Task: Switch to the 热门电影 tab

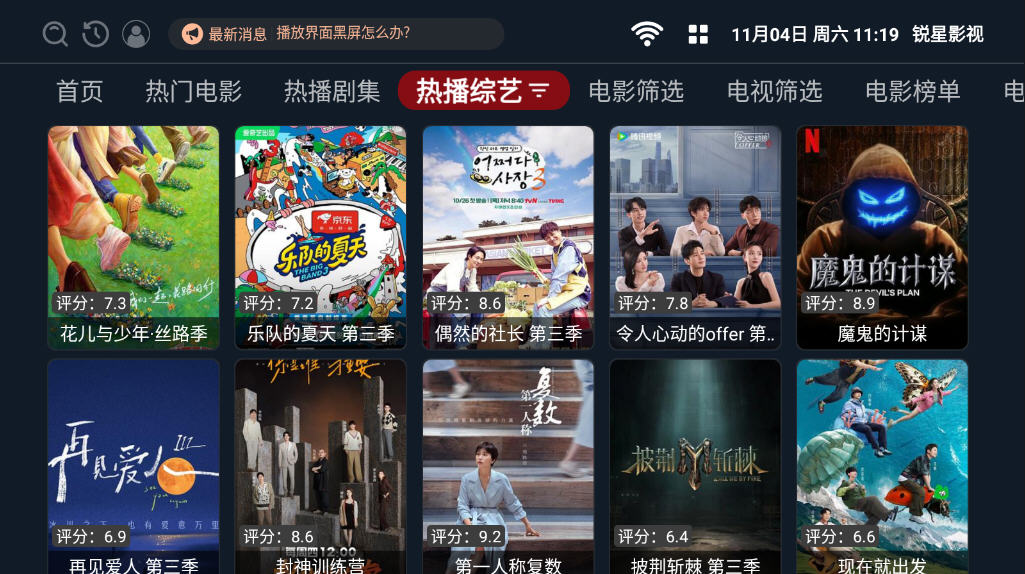Action: (x=194, y=91)
